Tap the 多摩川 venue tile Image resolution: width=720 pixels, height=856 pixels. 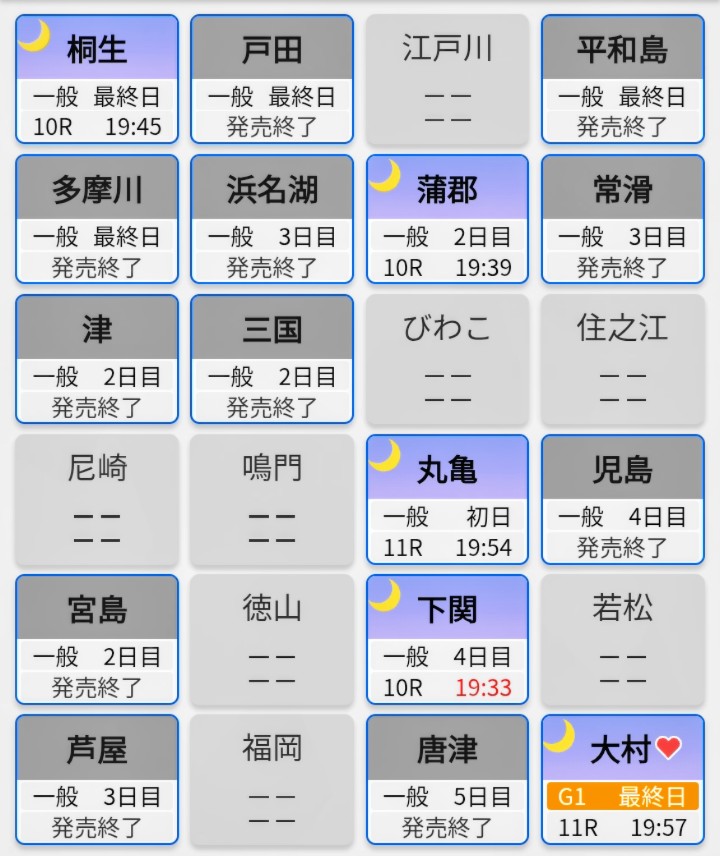[97, 219]
